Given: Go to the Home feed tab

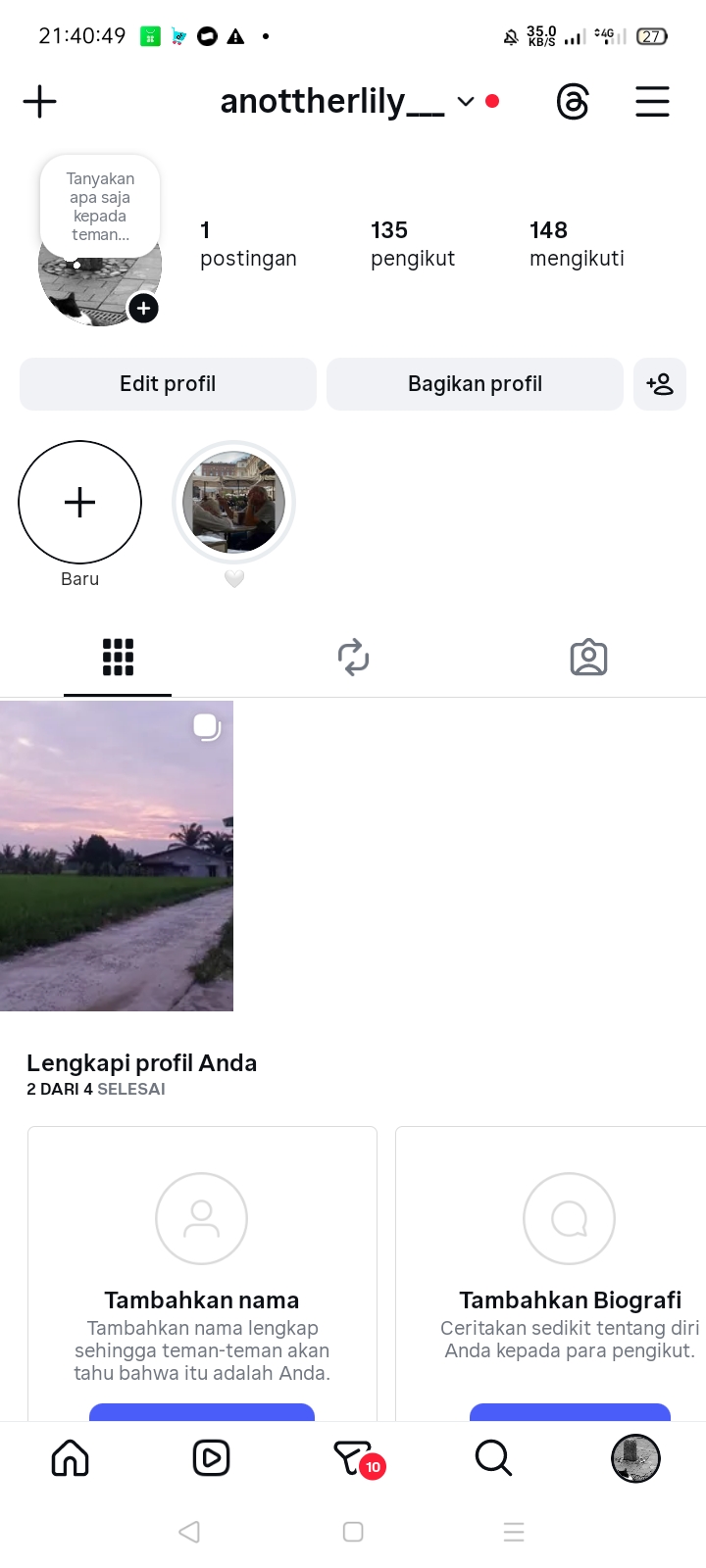Looking at the screenshot, I should [x=70, y=1458].
